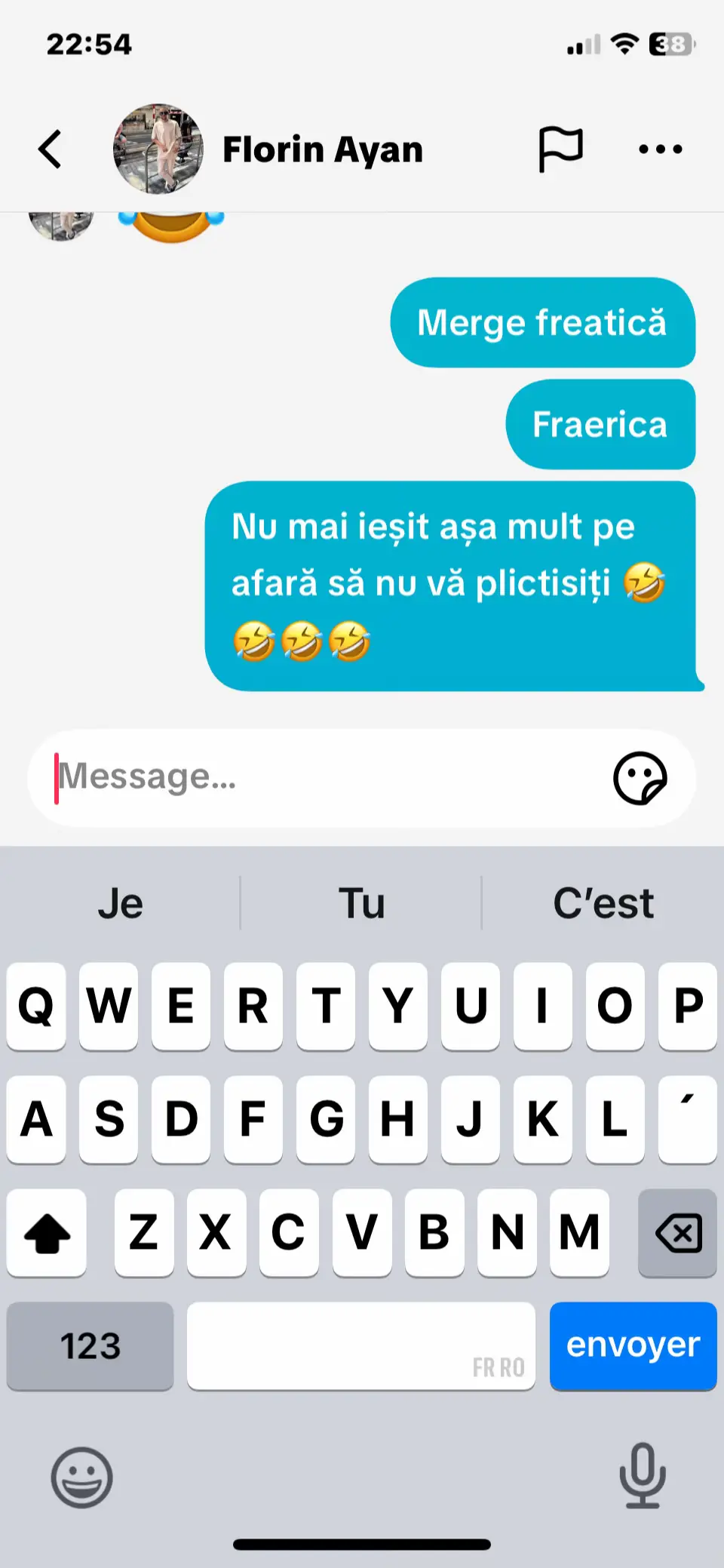This screenshot has height=1568, width=724.
Task: Insert the suggestion "C'est"
Action: pyautogui.click(x=603, y=903)
